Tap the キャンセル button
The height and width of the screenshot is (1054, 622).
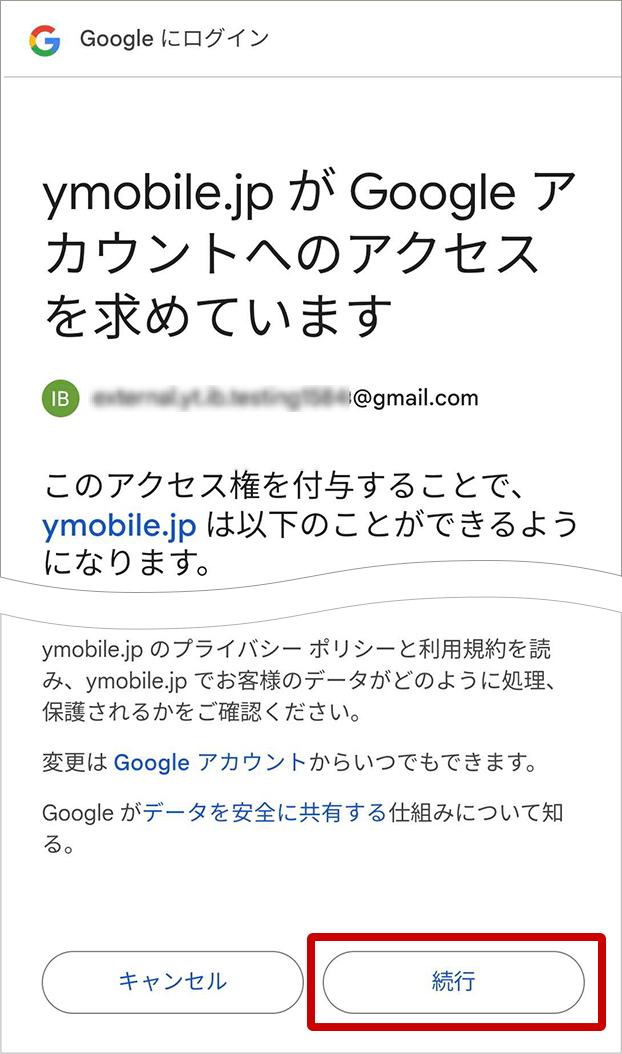click(172, 981)
